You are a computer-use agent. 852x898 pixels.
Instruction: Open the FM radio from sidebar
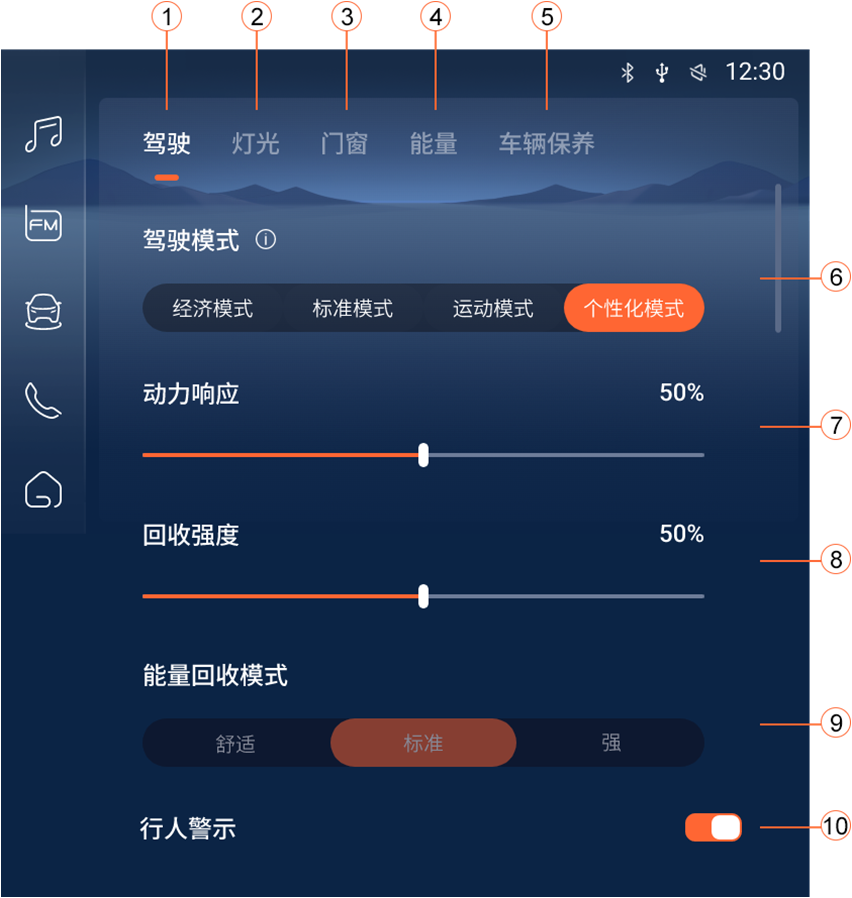click(x=44, y=224)
